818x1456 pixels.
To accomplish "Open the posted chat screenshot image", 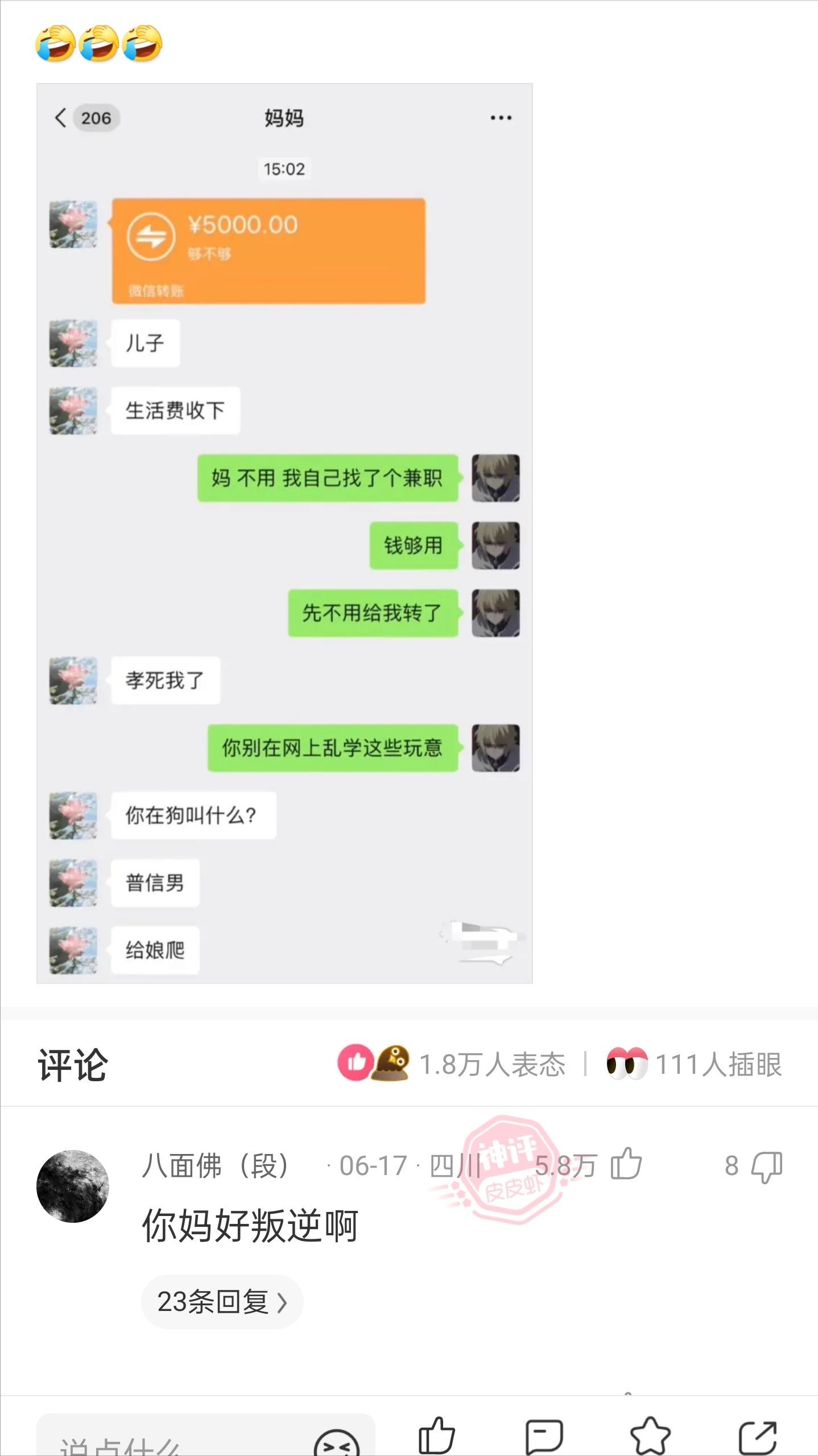I will (284, 533).
